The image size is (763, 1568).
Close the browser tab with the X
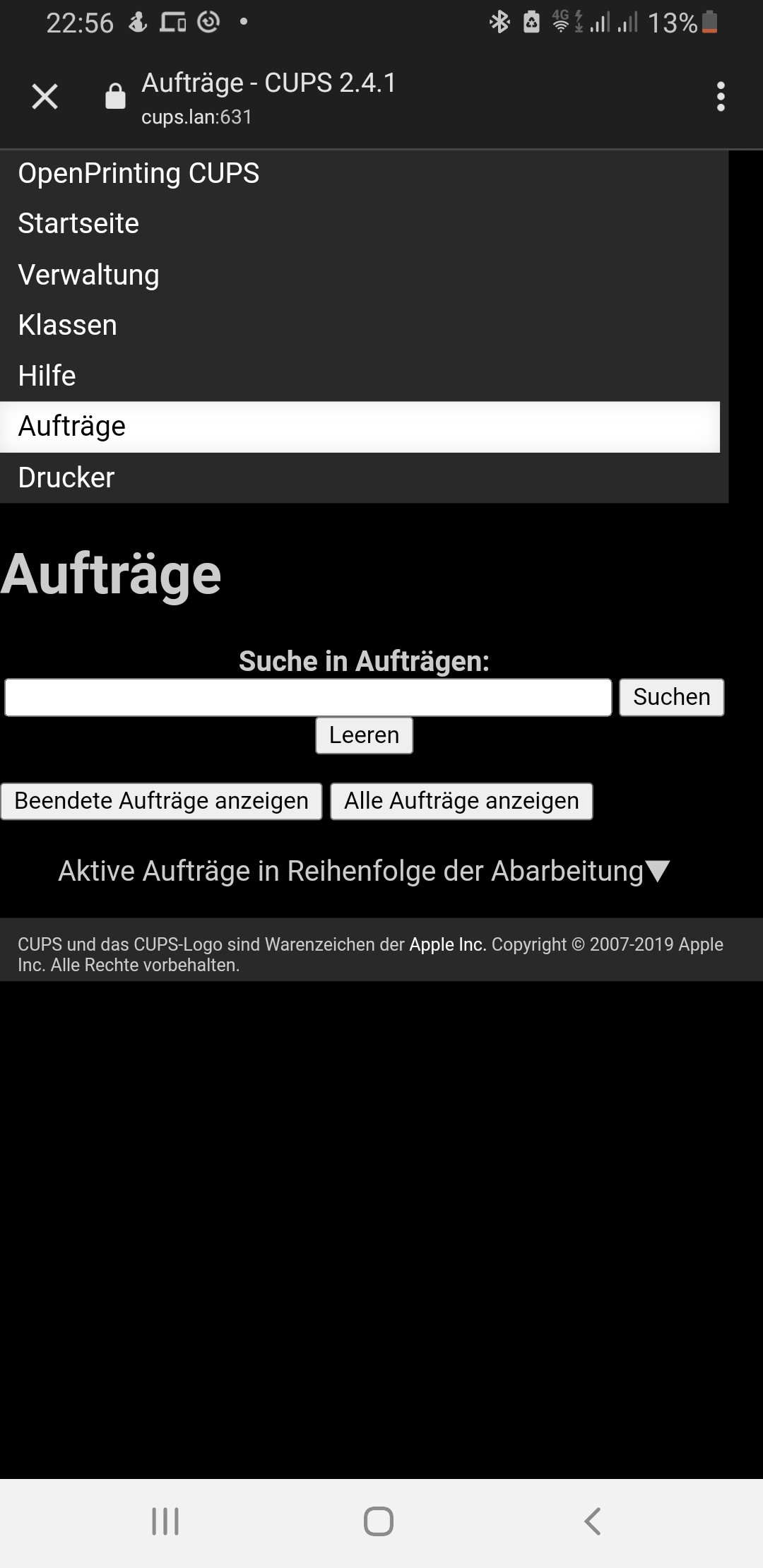45,97
